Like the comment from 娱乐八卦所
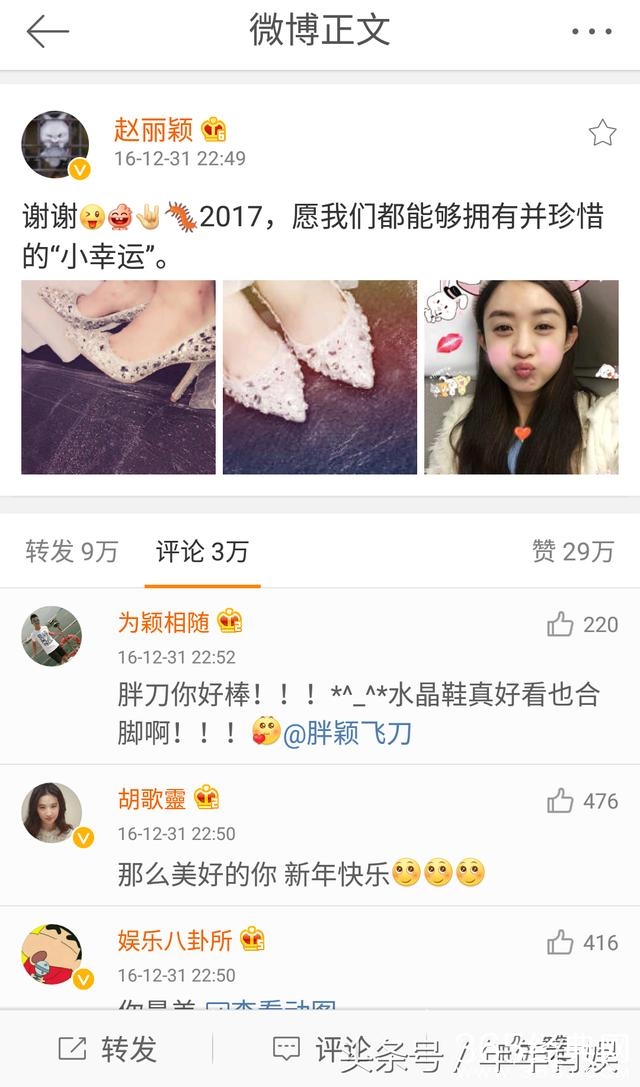Screen dimensions: 640x1087 [x=560, y=942]
